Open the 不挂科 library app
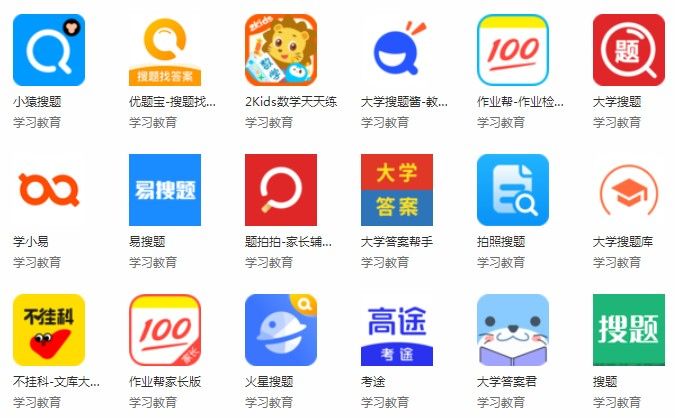Image resolution: width=675 pixels, height=418 pixels. (48, 330)
